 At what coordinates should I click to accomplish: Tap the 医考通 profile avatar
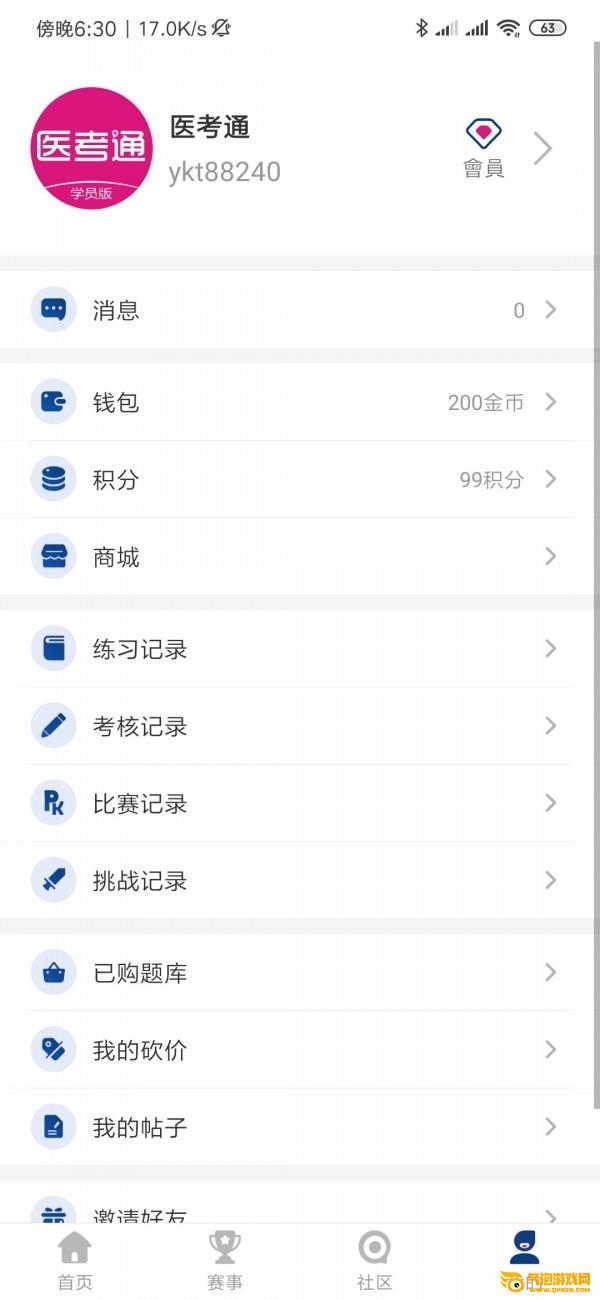(x=91, y=148)
